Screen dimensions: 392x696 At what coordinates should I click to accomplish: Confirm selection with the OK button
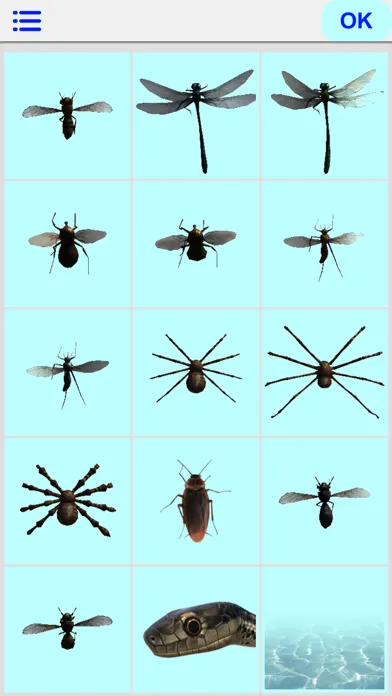pos(356,20)
